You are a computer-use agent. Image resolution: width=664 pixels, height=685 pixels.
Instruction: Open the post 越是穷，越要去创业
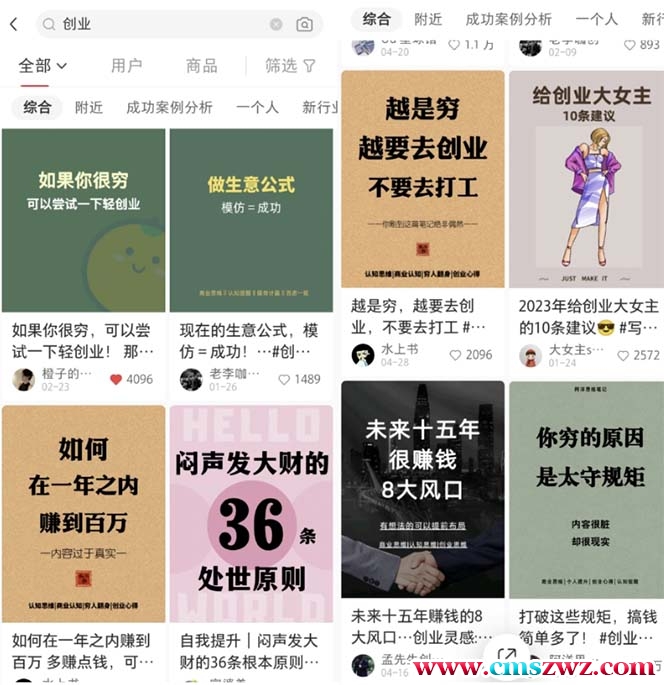coord(422,180)
